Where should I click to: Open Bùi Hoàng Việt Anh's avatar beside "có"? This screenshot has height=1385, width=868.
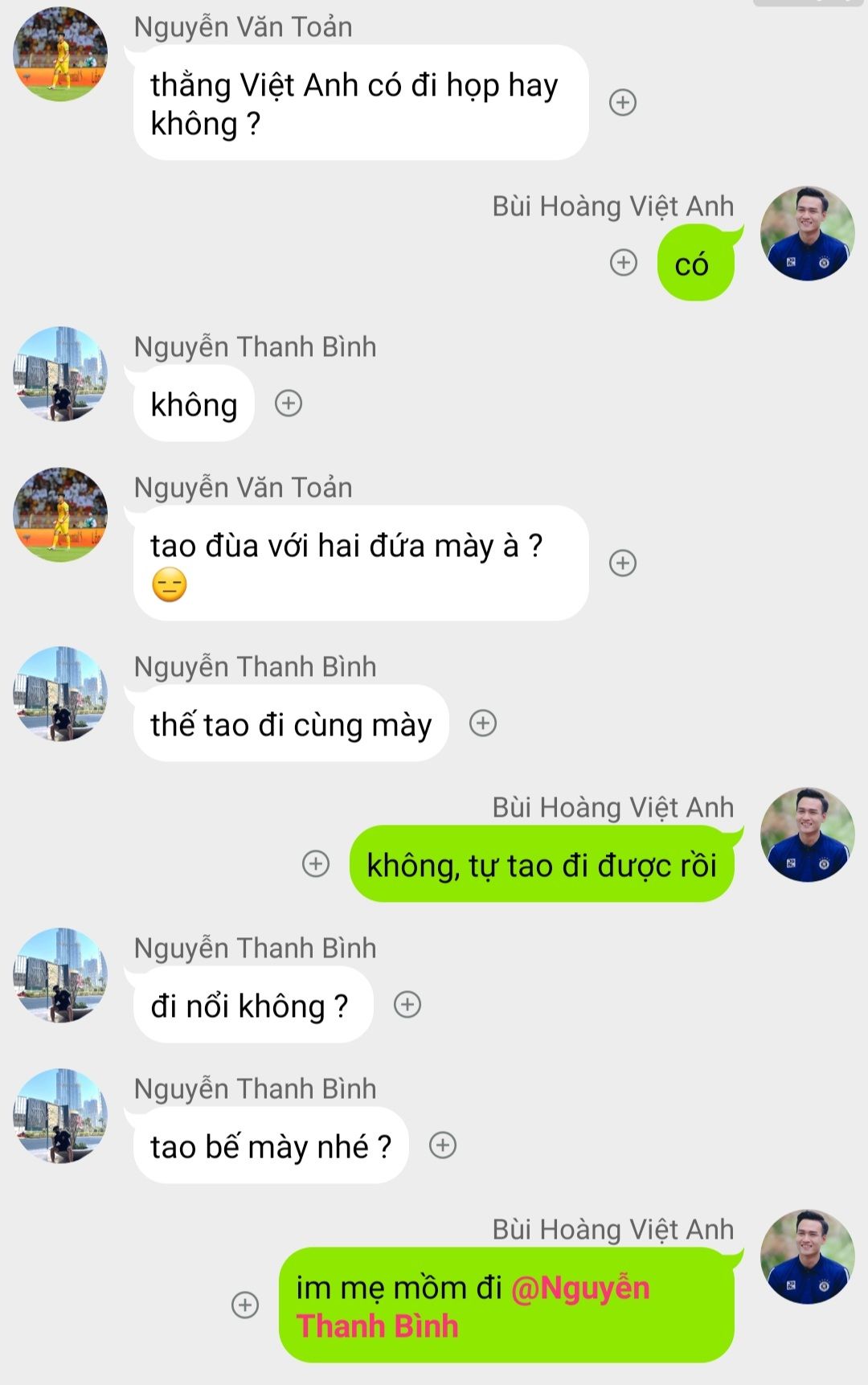tap(807, 234)
